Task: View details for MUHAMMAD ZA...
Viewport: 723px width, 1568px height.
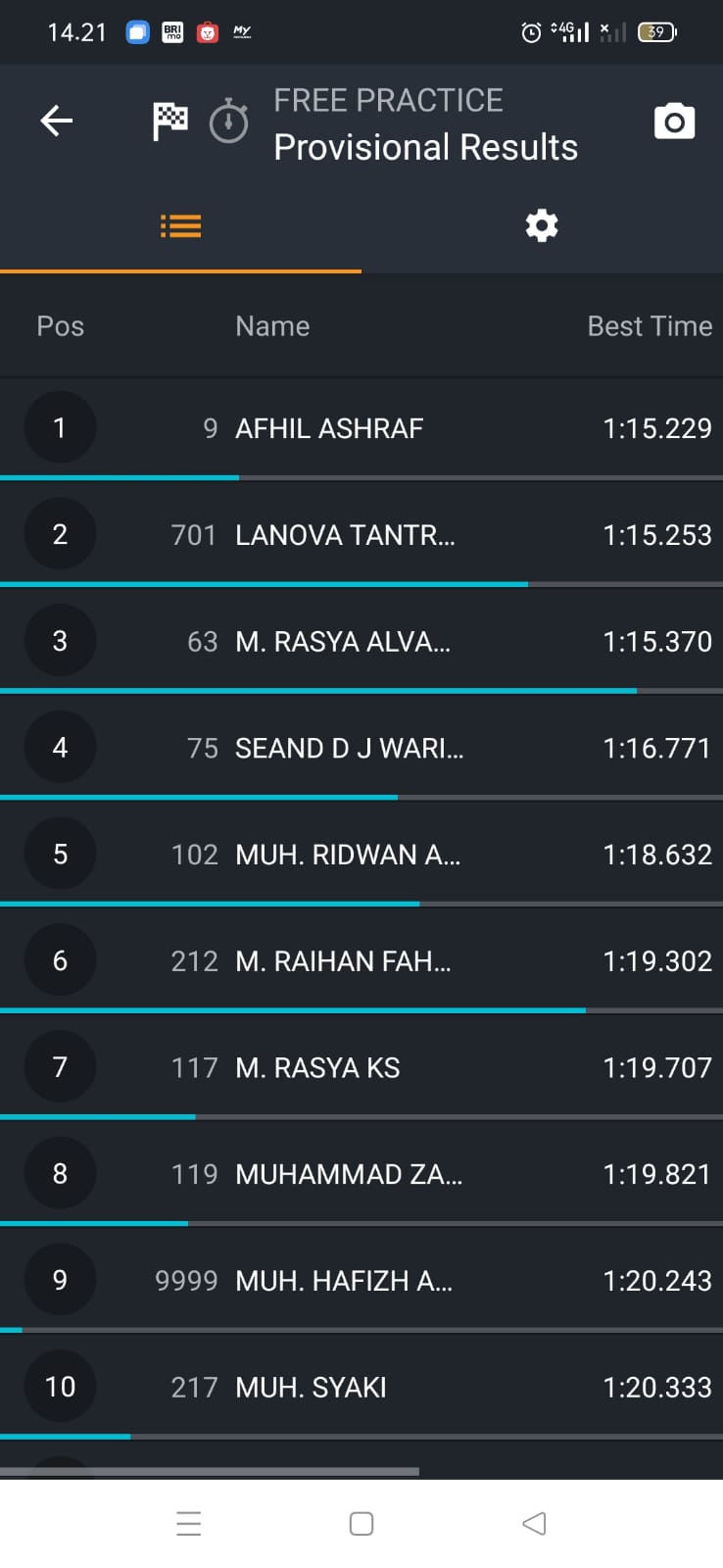Action: 361,1174
